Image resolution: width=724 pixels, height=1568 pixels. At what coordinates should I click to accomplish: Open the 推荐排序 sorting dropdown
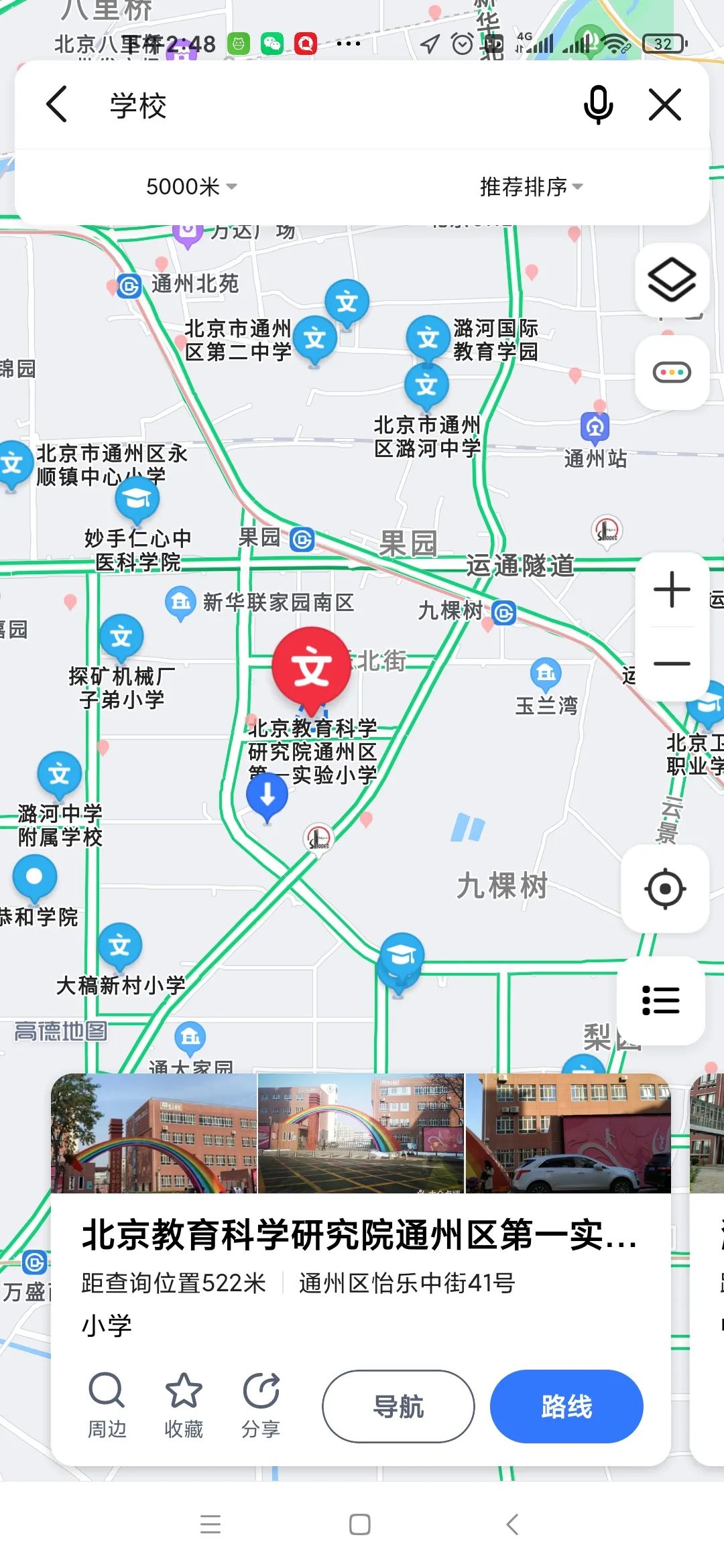point(531,186)
